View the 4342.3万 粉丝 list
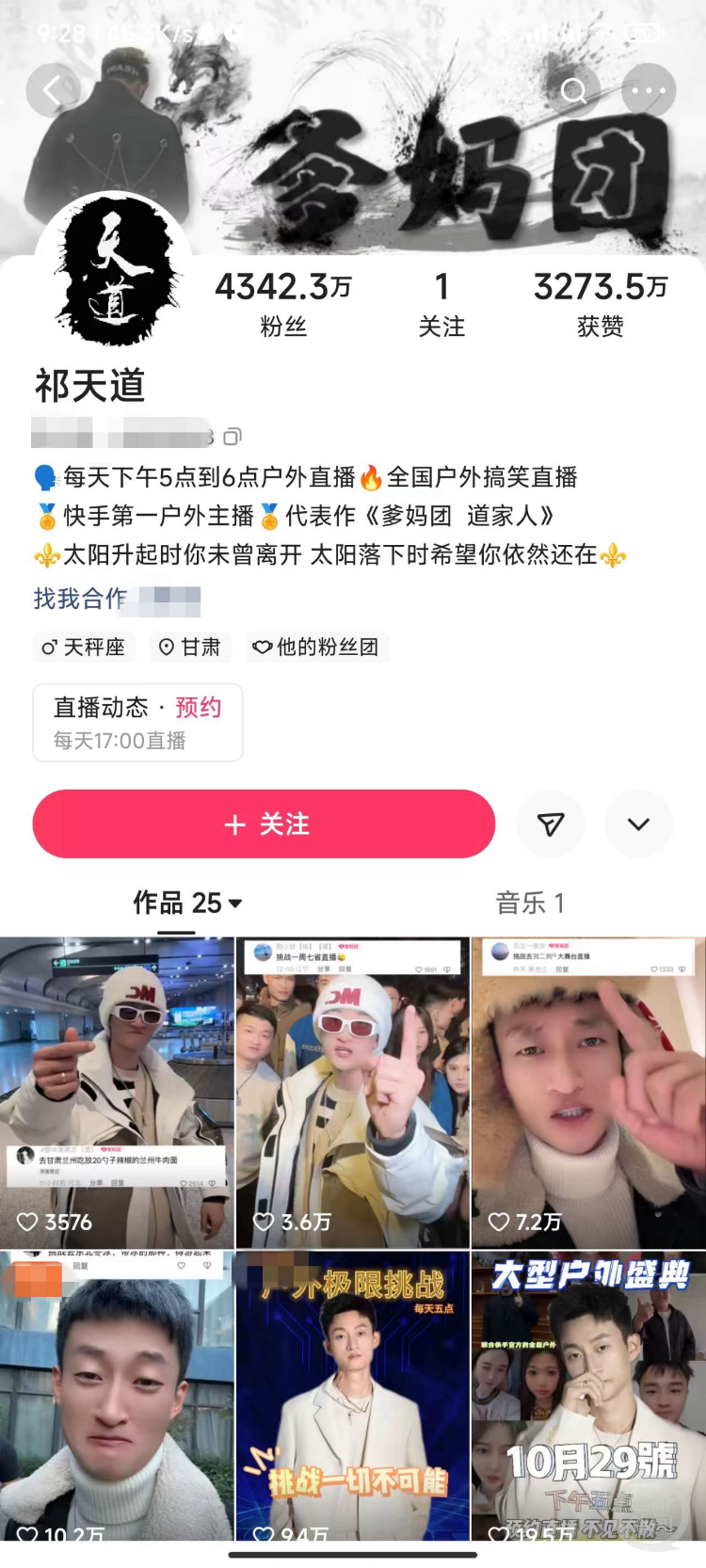 [282, 303]
